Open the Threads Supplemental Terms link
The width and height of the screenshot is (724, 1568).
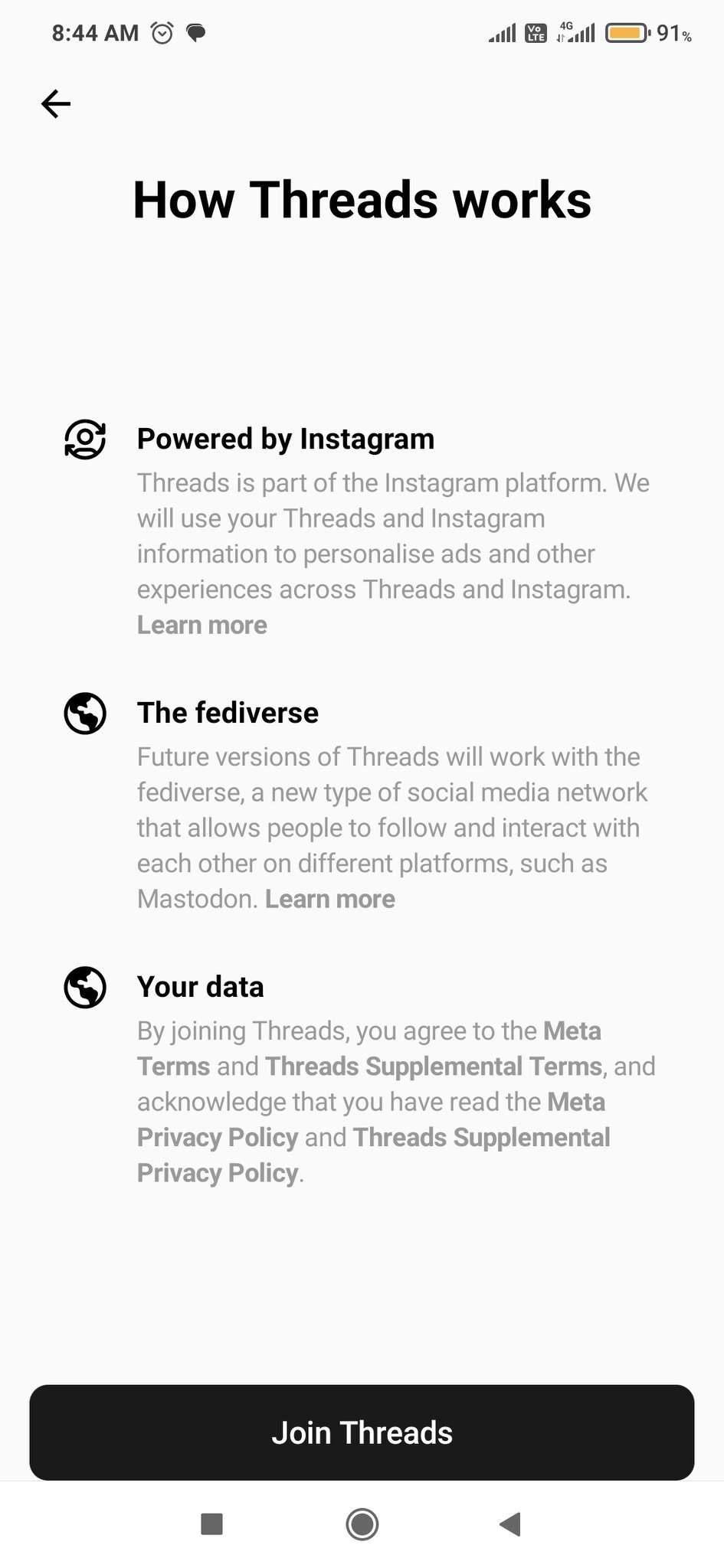coord(434,1067)
